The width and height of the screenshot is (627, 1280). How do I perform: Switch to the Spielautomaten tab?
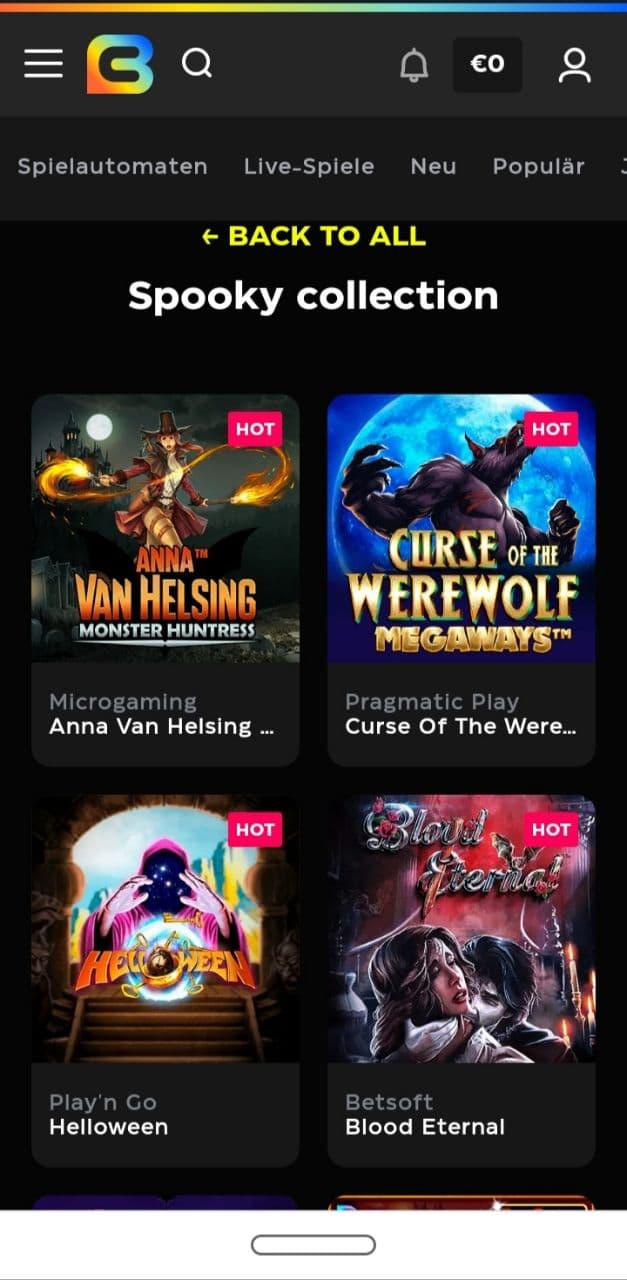(x=112, y=167)
